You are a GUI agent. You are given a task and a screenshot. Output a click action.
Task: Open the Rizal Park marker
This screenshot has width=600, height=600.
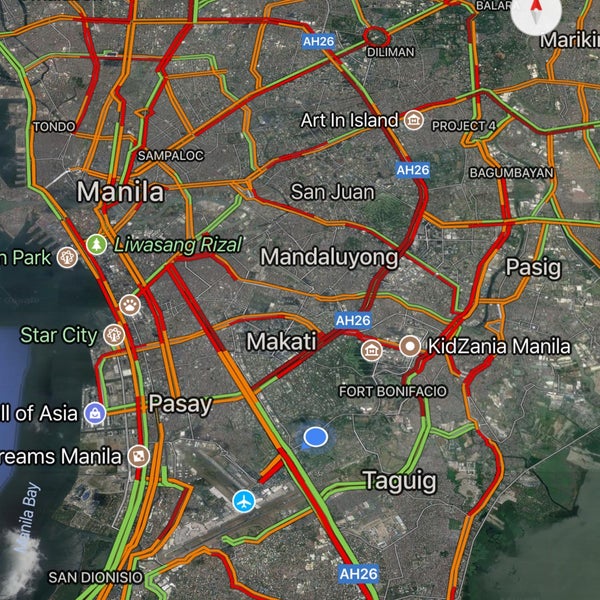[x=67, y=257]
